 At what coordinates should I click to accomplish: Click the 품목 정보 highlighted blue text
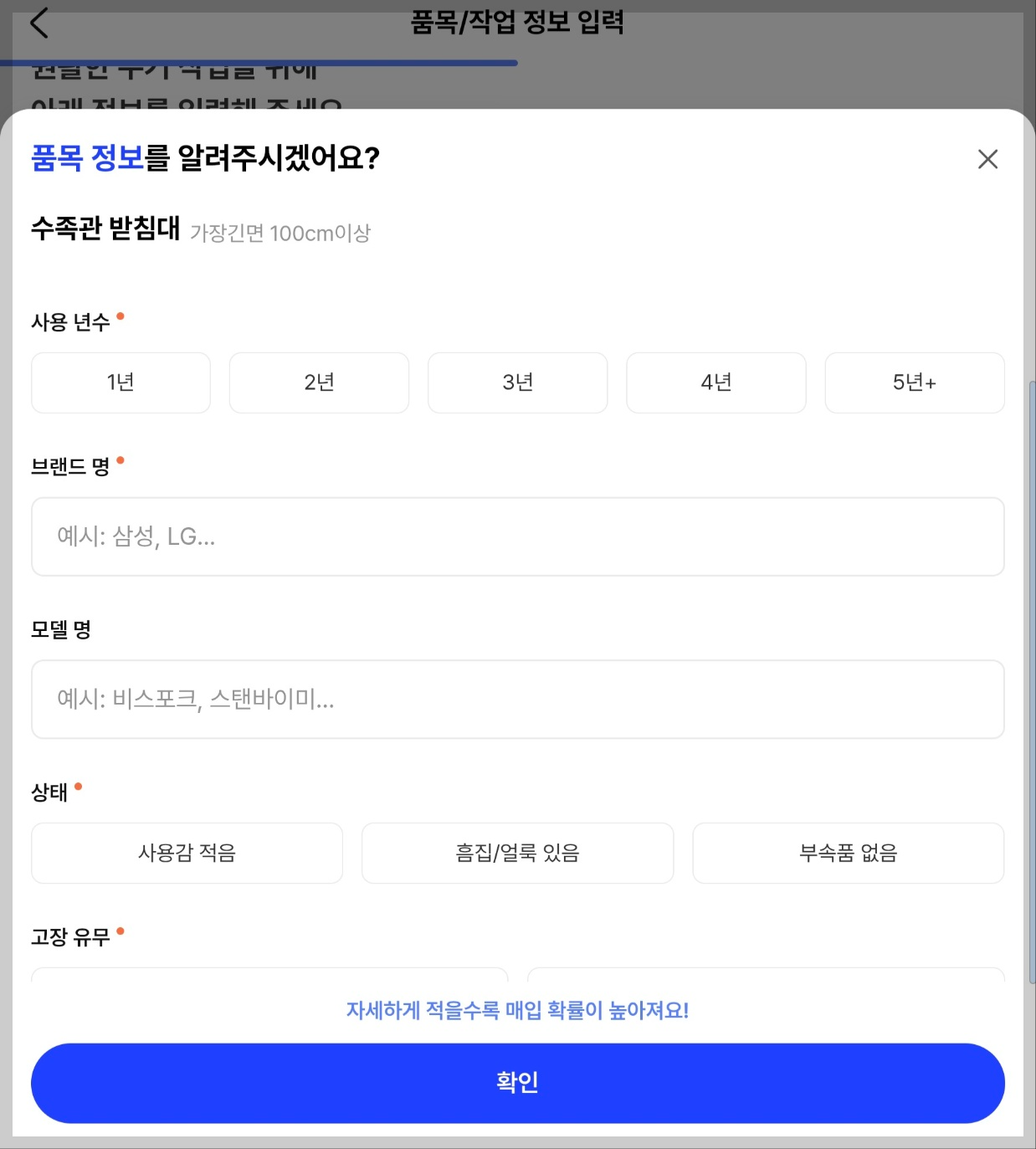pos(85,158)
